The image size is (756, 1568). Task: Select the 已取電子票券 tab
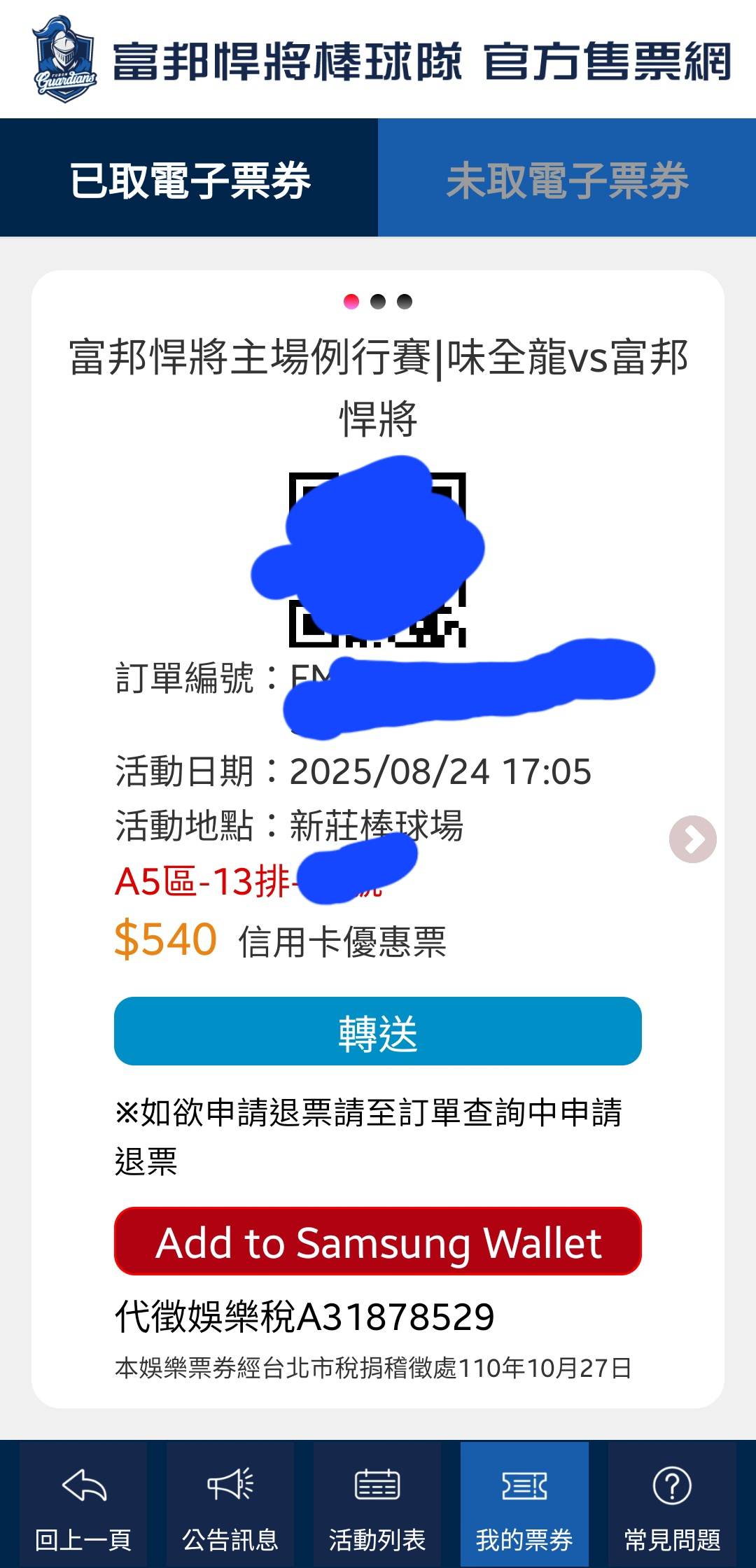click(189, 179)
